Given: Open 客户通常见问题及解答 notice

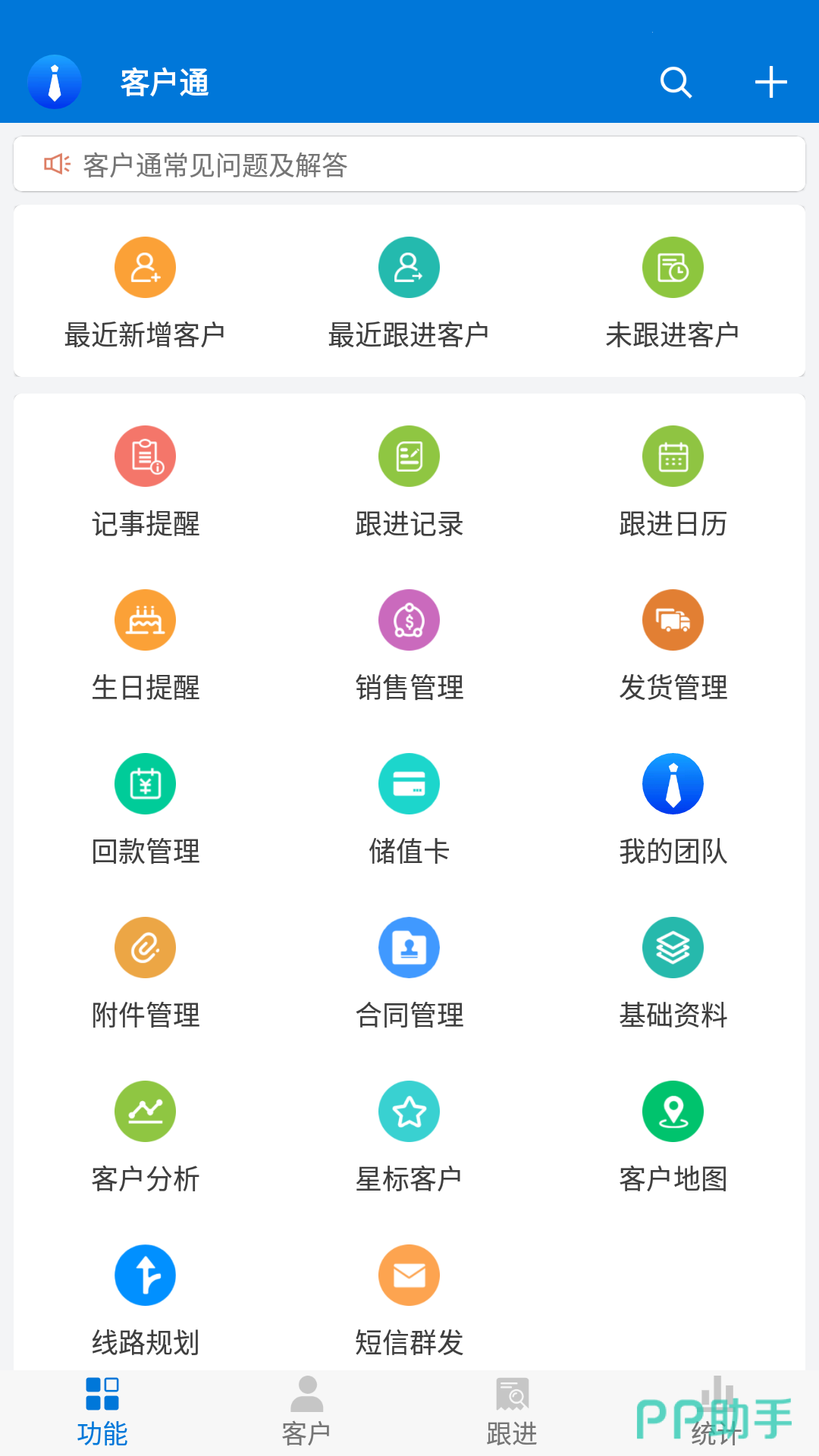Looking at the screenshot, I should [409, 165].
